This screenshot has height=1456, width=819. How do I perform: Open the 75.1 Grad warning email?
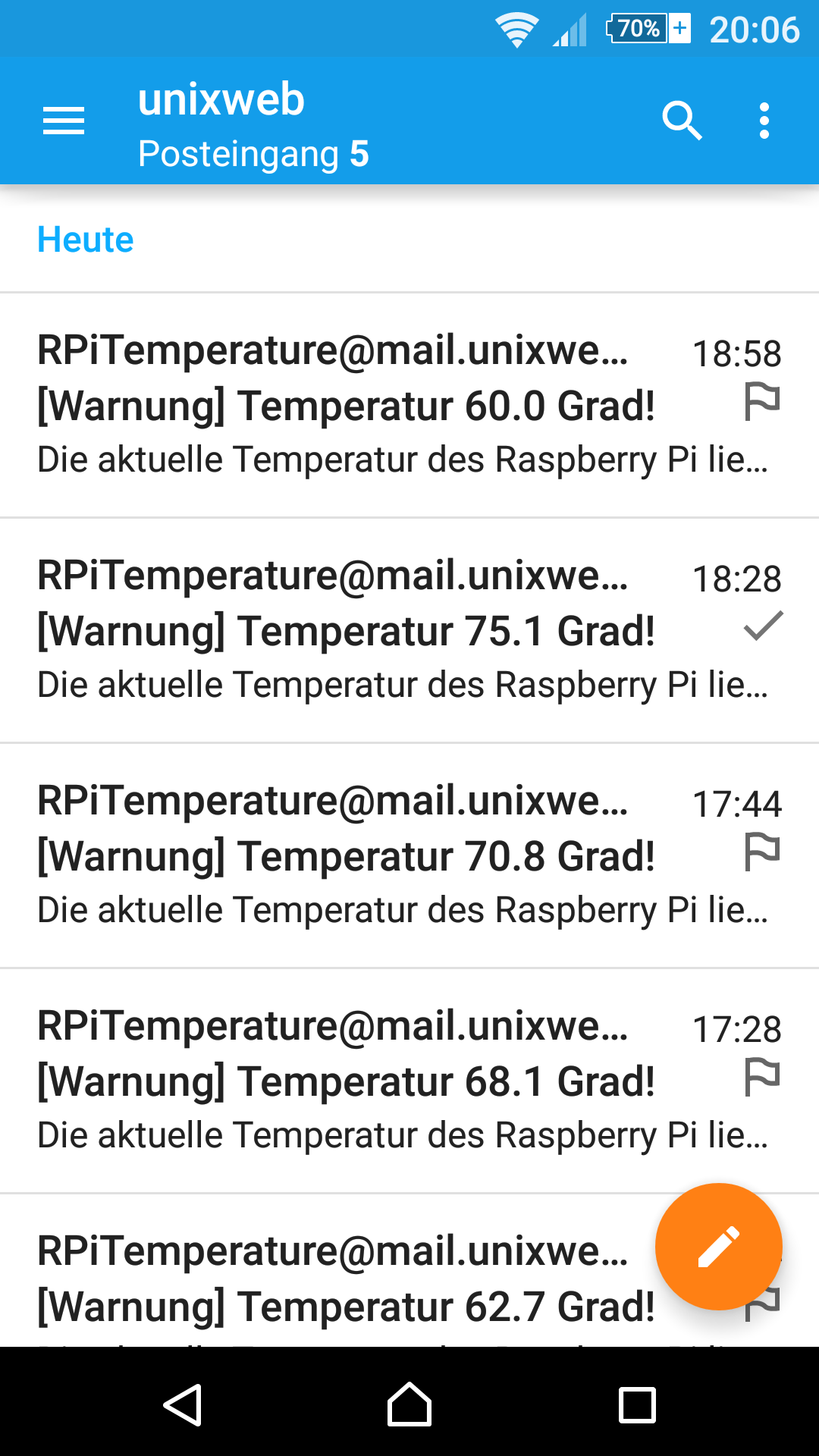(346, 631)
